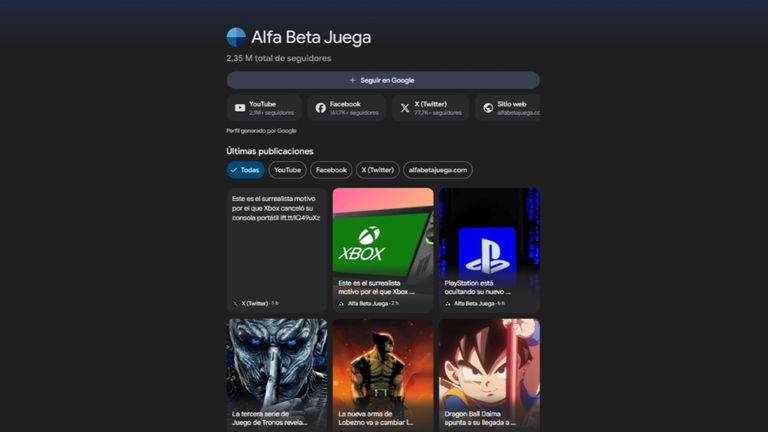Filter posts by YouTube chip
This screenshot has width=768, height=432.
pos(288,170)
